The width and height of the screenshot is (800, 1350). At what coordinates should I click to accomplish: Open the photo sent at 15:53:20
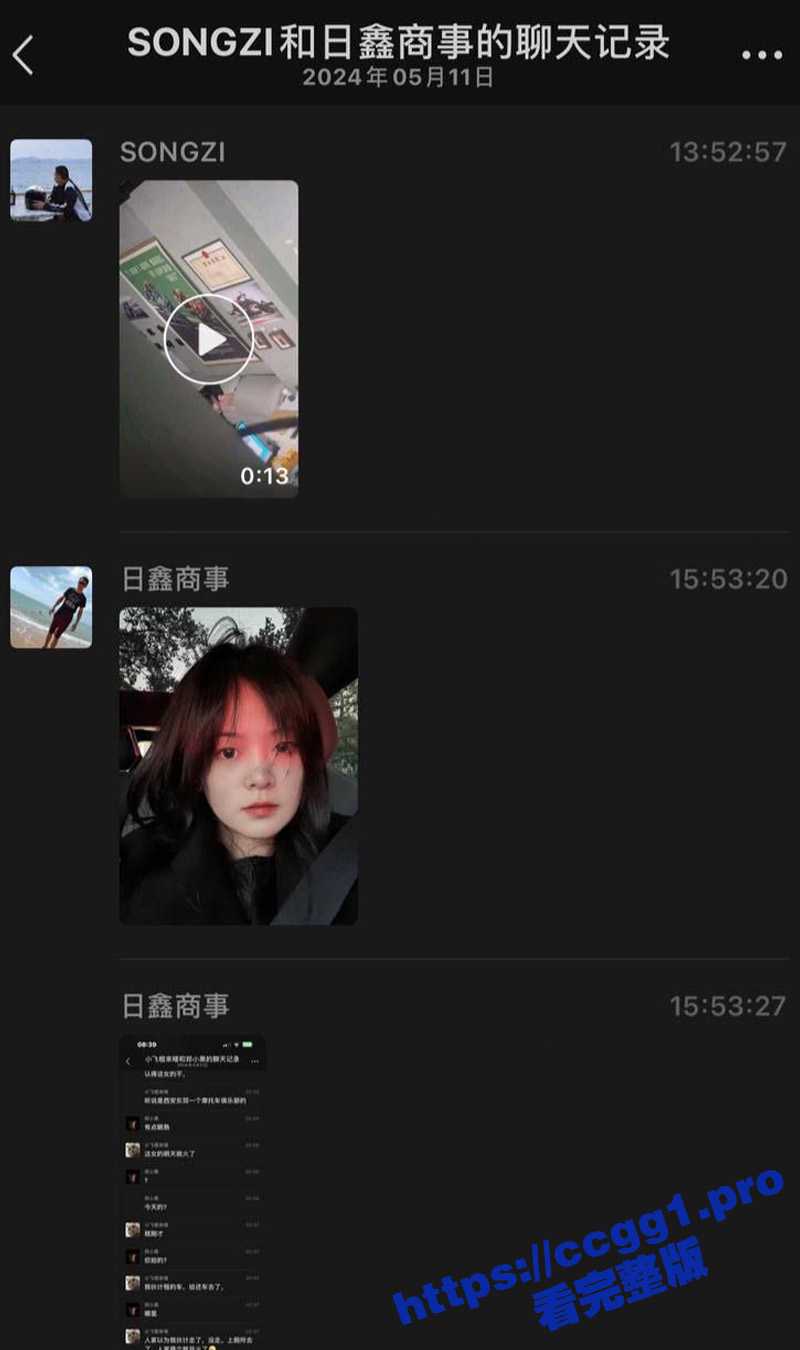click(x=238, y=765)
